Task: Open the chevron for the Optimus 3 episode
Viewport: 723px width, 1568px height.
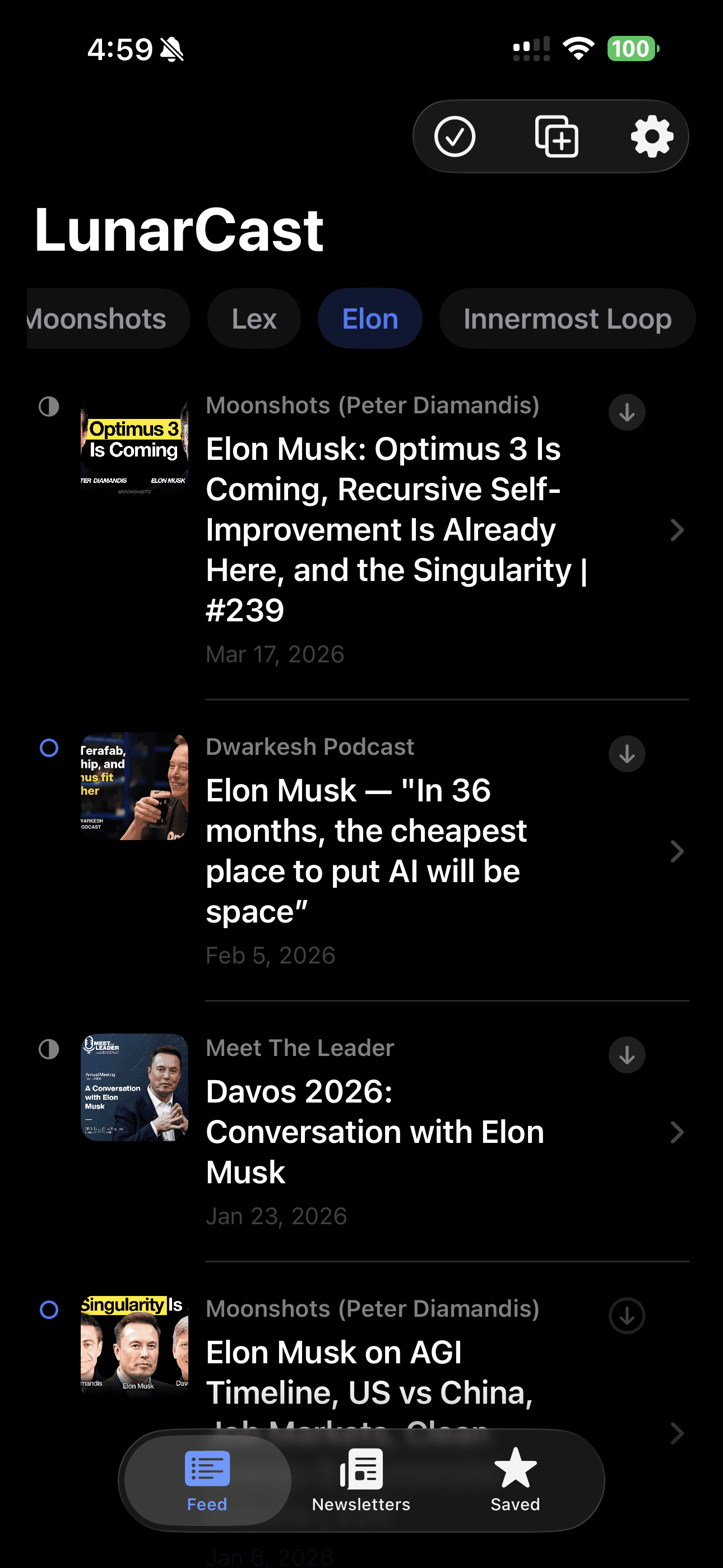Action: tap(678, 529)
